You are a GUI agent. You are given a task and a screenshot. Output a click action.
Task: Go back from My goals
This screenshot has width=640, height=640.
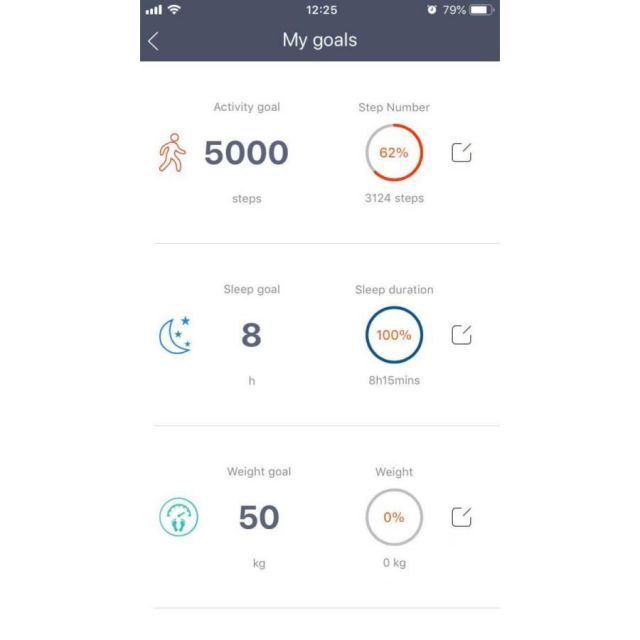(154, 41)
